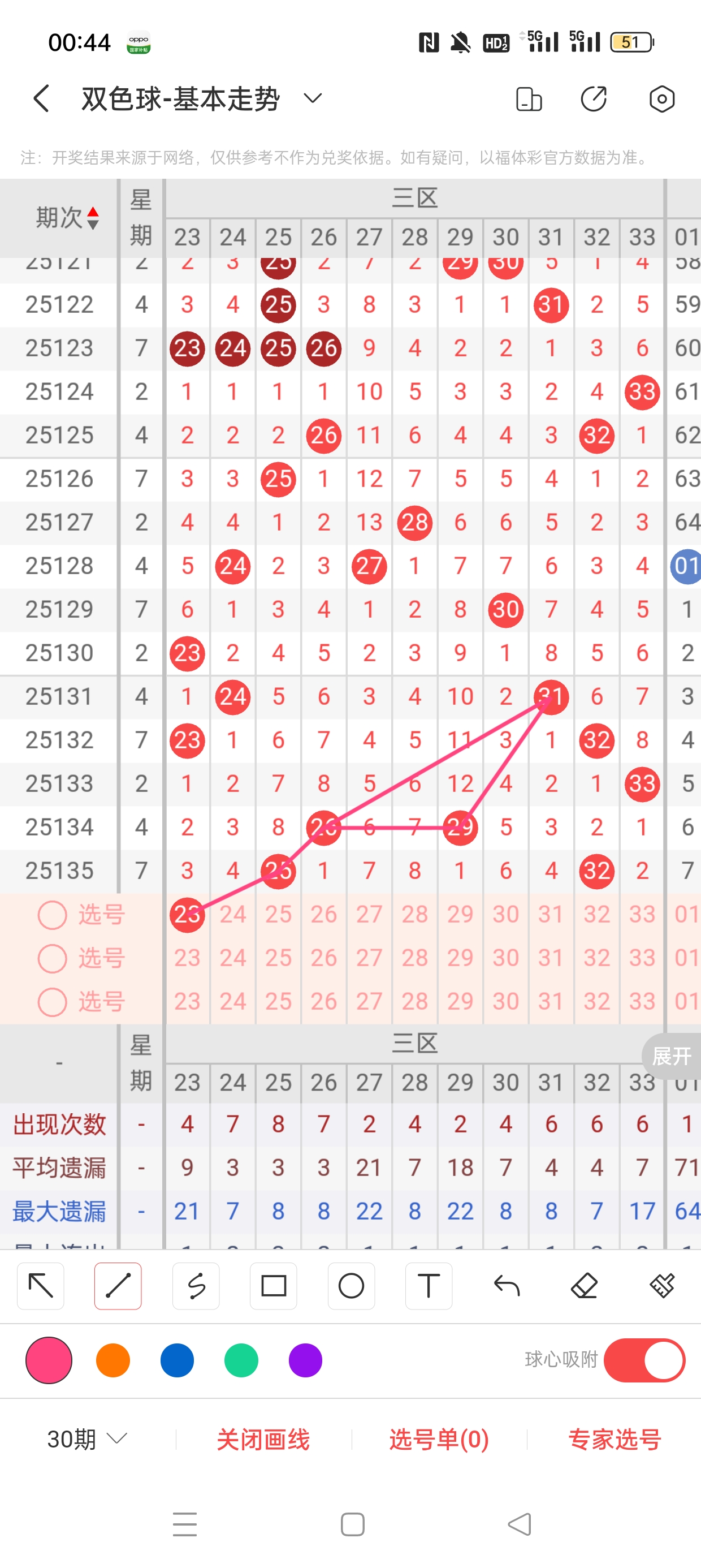Go back from the trend chart
Screen dimensions: 701x1568
(x=41, y=98)
